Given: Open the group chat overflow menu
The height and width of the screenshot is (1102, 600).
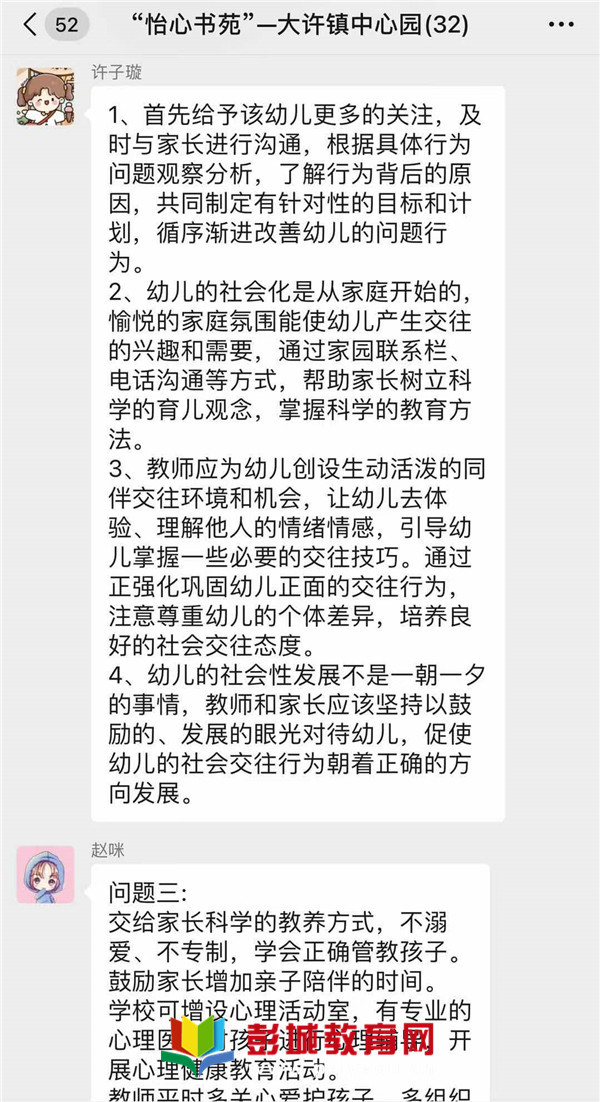Looking at the screenshot, I should [x=566, y=25].
